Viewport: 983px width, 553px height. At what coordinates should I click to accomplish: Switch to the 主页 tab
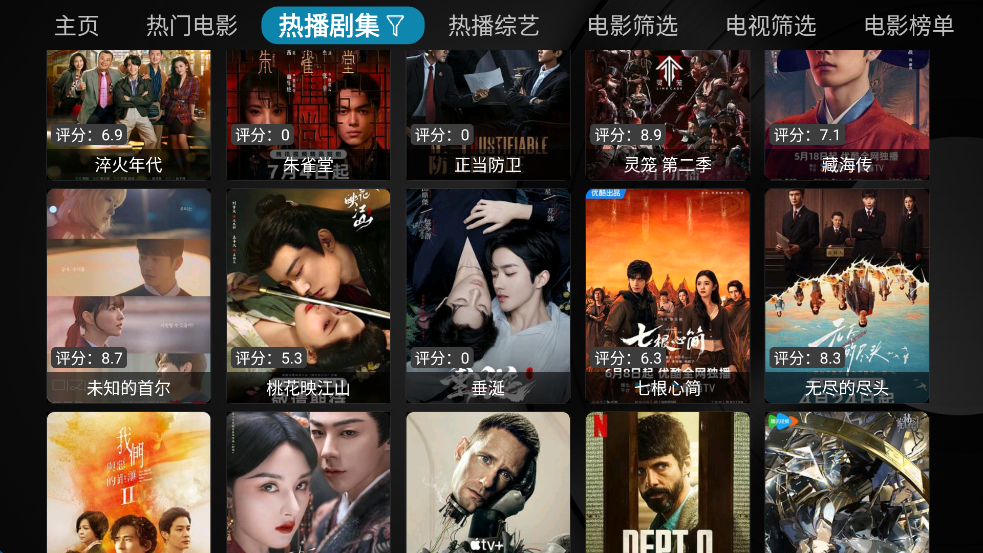[77, 25]
